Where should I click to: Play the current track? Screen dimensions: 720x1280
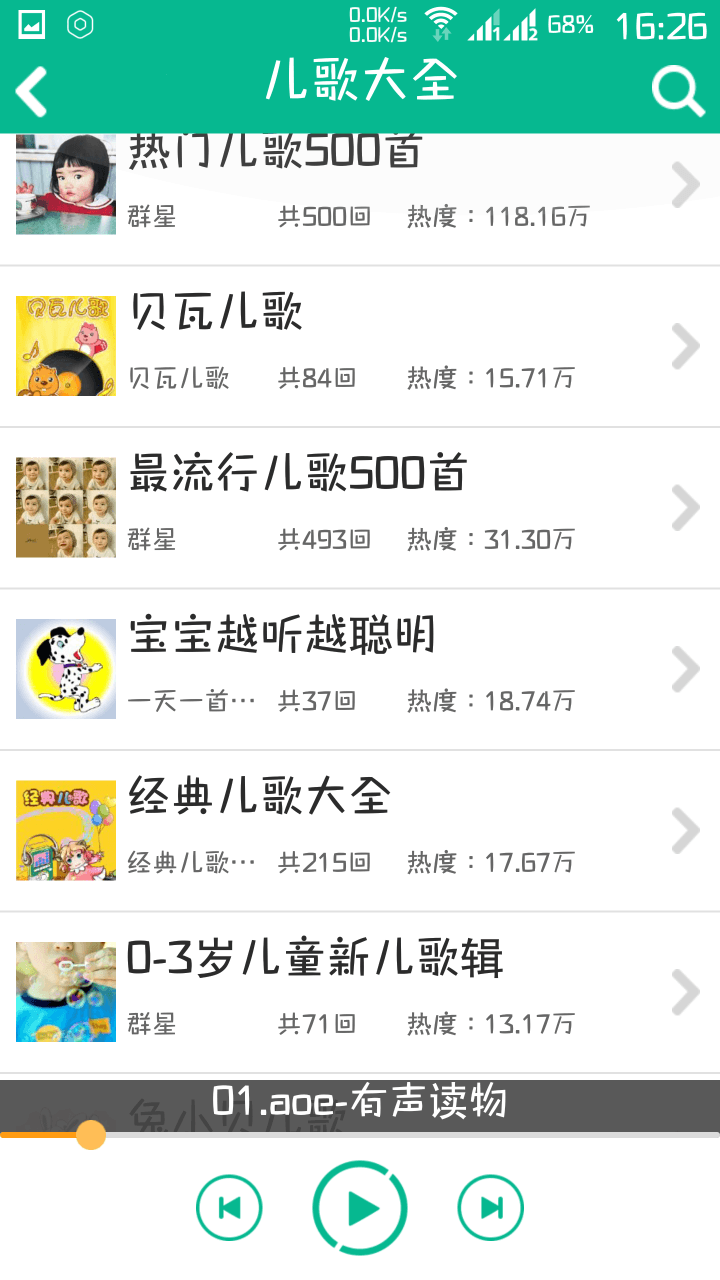360,1209
